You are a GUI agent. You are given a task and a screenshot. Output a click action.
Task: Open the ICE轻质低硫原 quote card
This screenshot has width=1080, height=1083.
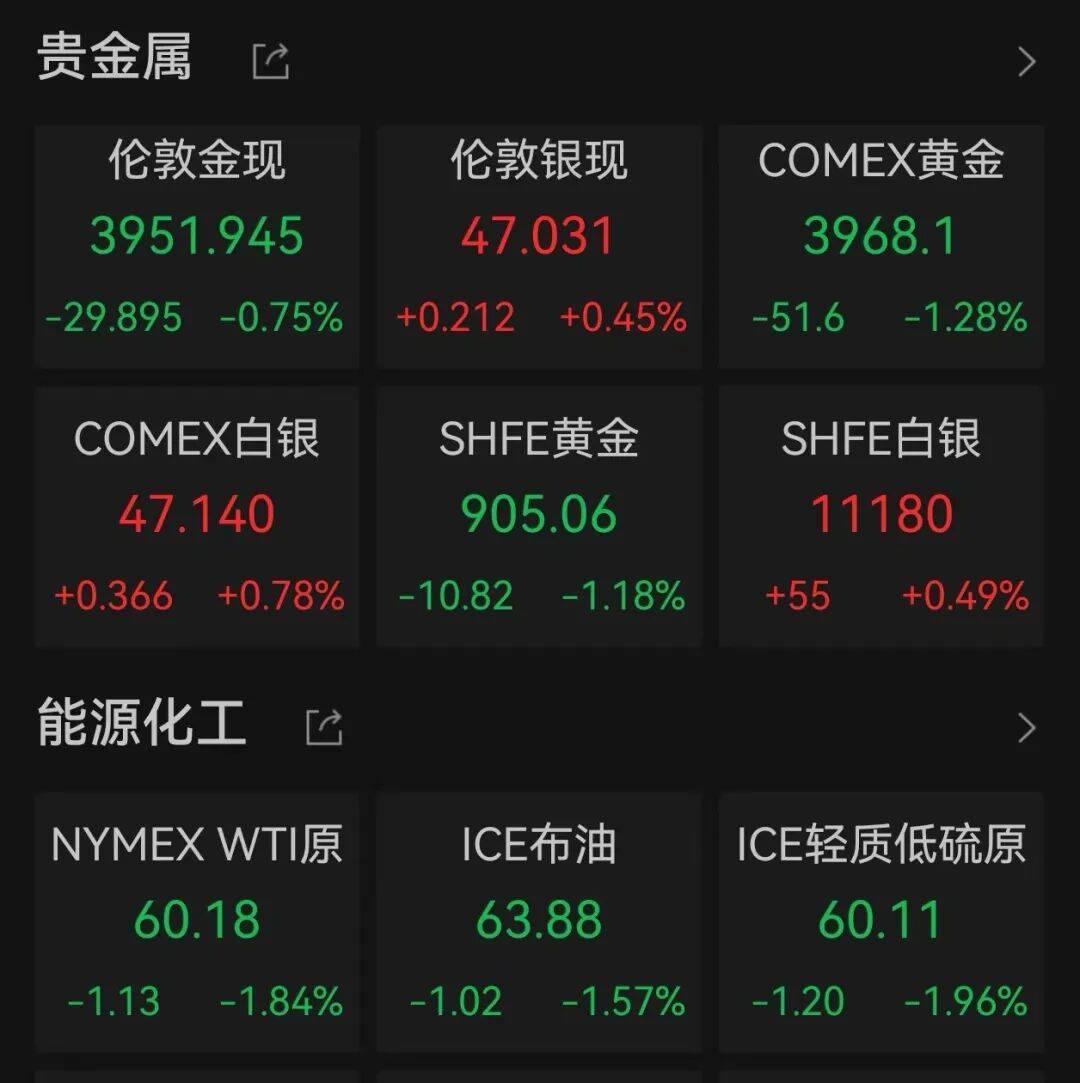pyautogui.click(x=881, y=920)
